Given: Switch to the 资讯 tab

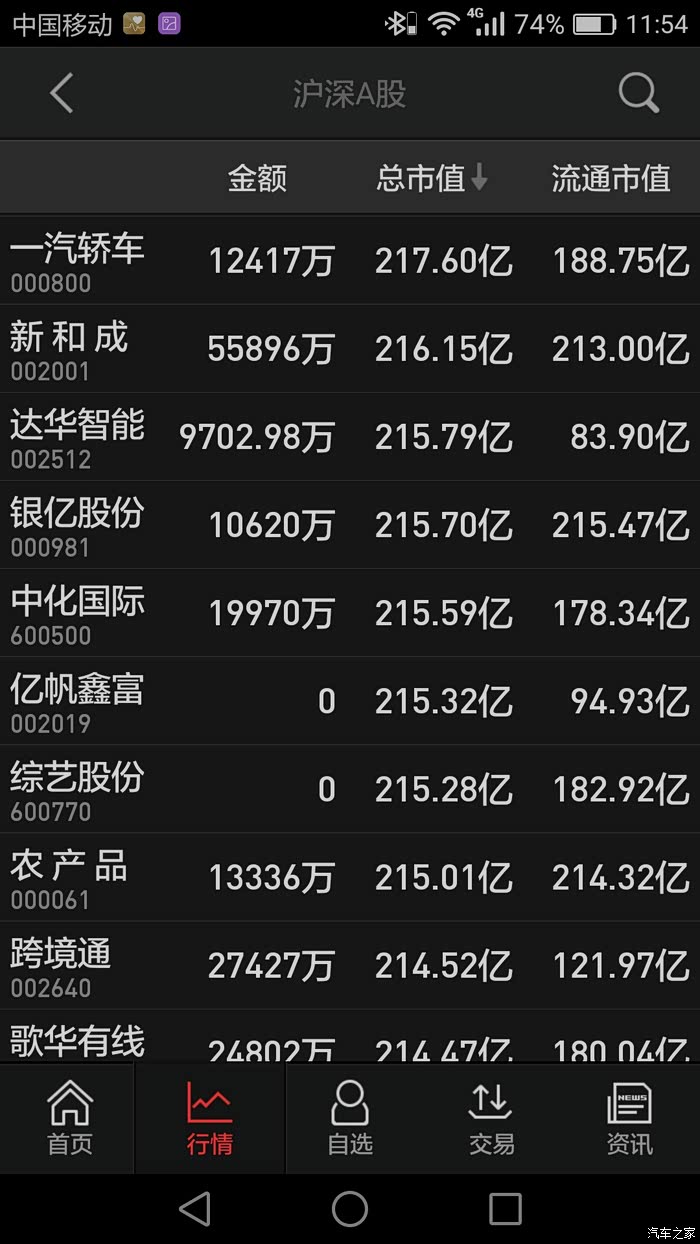Looking at the screenshot, I should pyautogui.click(x=629, y=1118).
